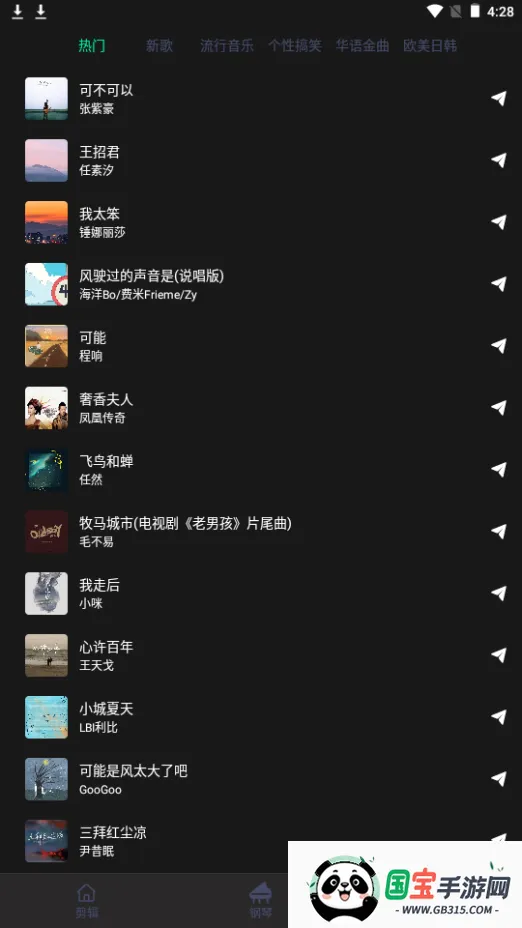Choose the song 我走后 by 小咪
Viewport: 522px width, 928px height.
(x=261, y=594)
